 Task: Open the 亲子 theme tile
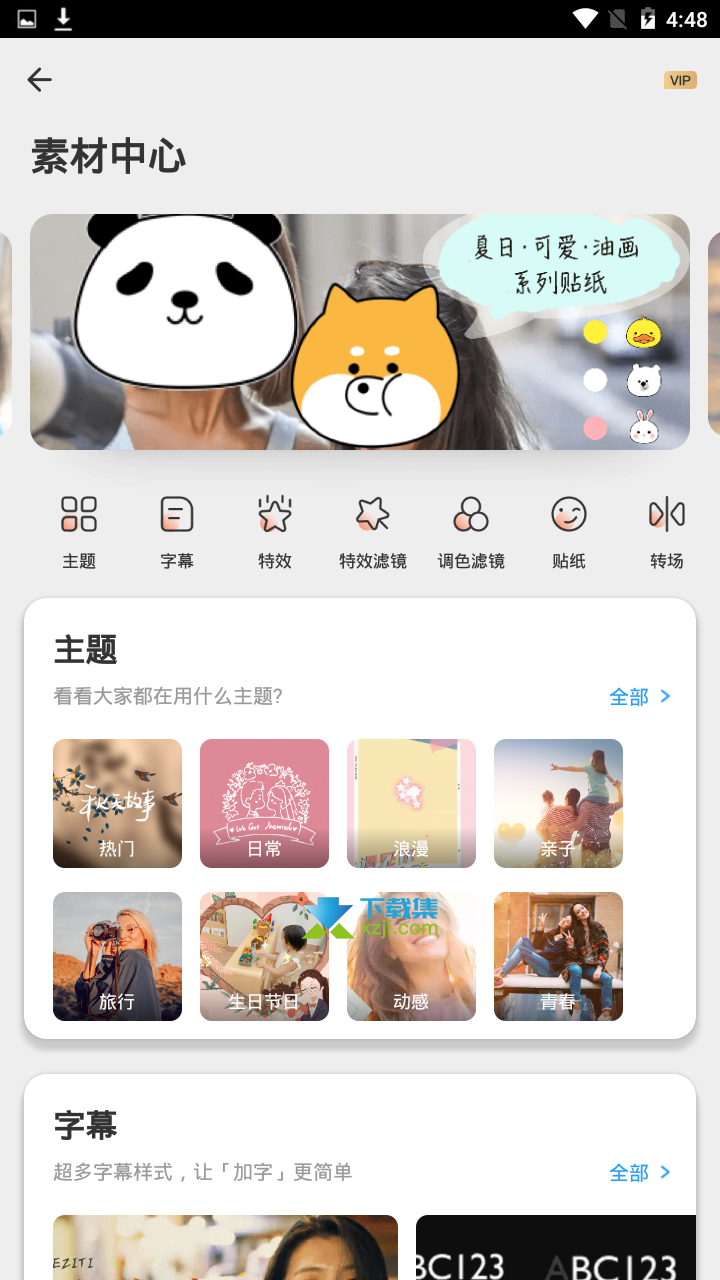558,803
